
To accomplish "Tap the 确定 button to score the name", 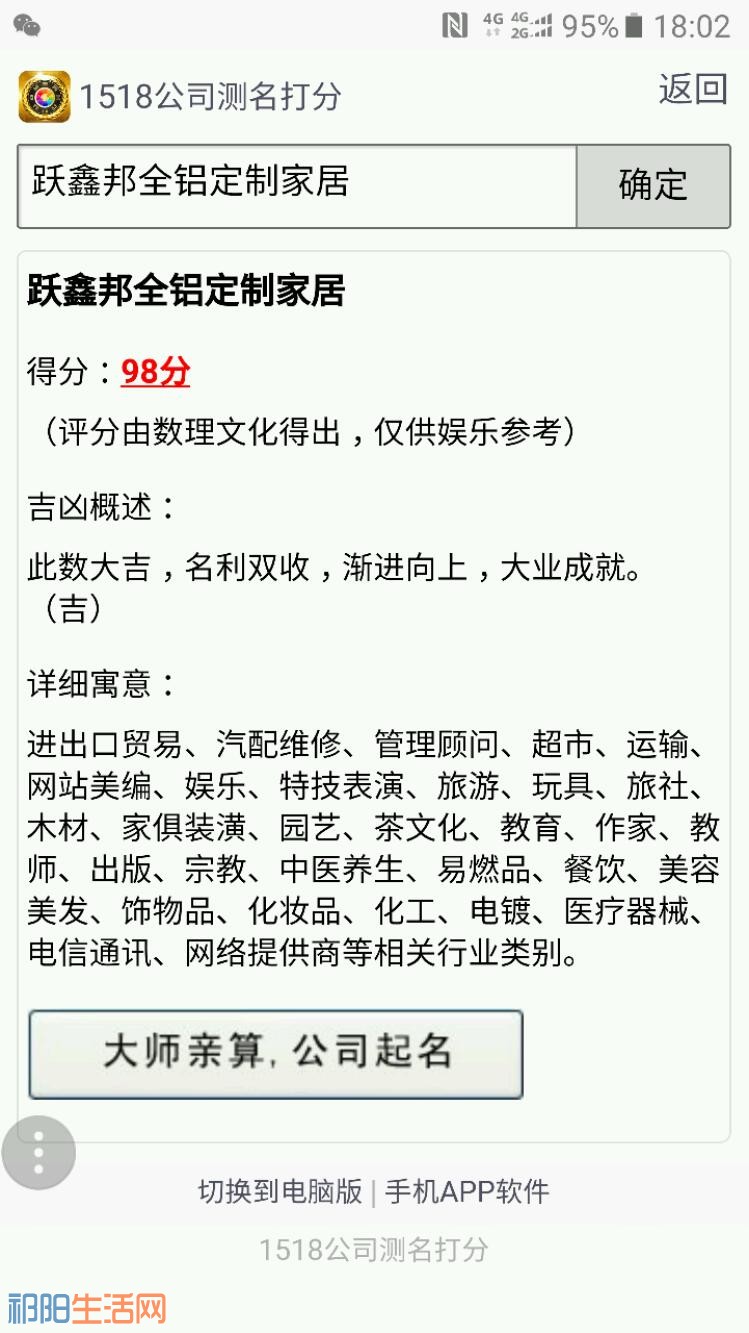I will pyautogui.click(x=653, y=186).
